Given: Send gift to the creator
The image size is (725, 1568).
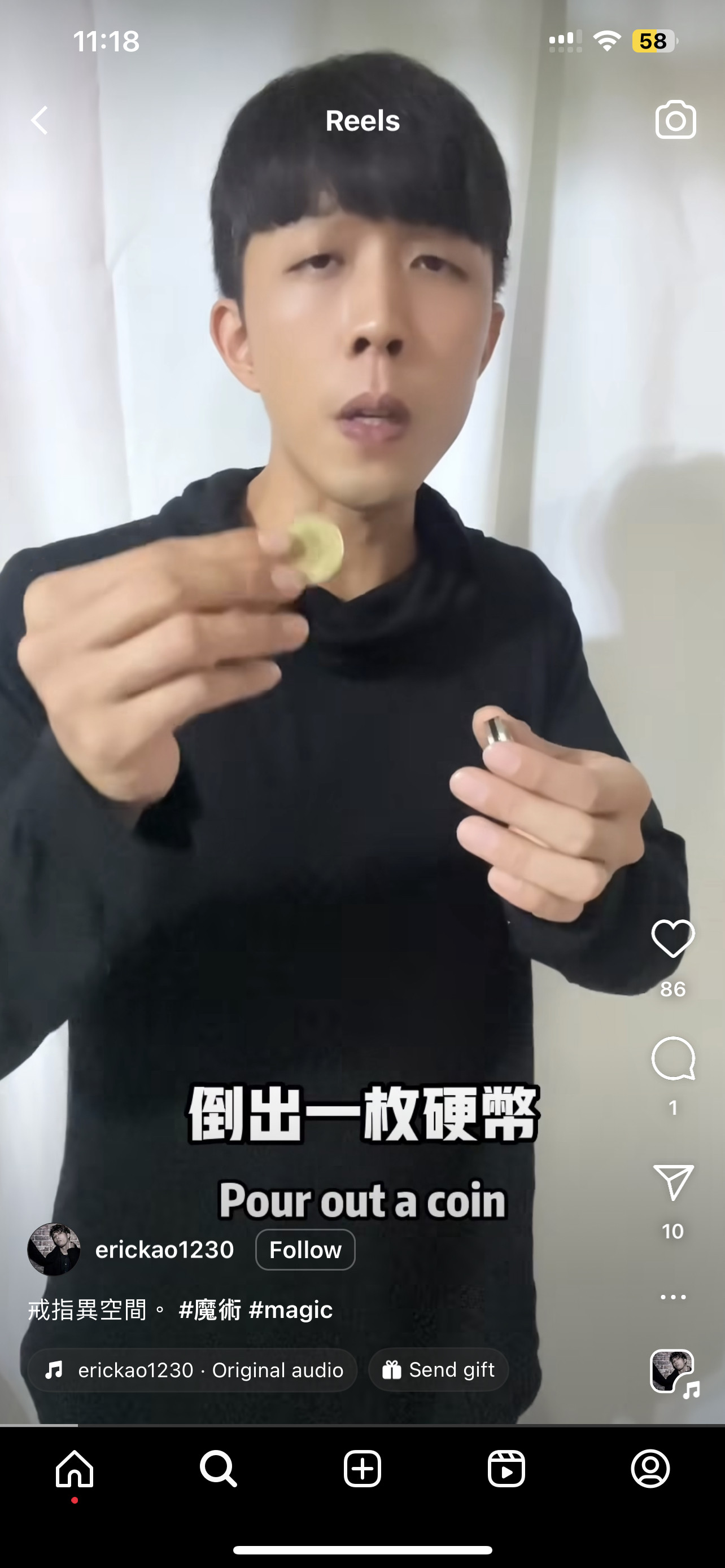Looking at the screenshot, I should (438, 1369).
